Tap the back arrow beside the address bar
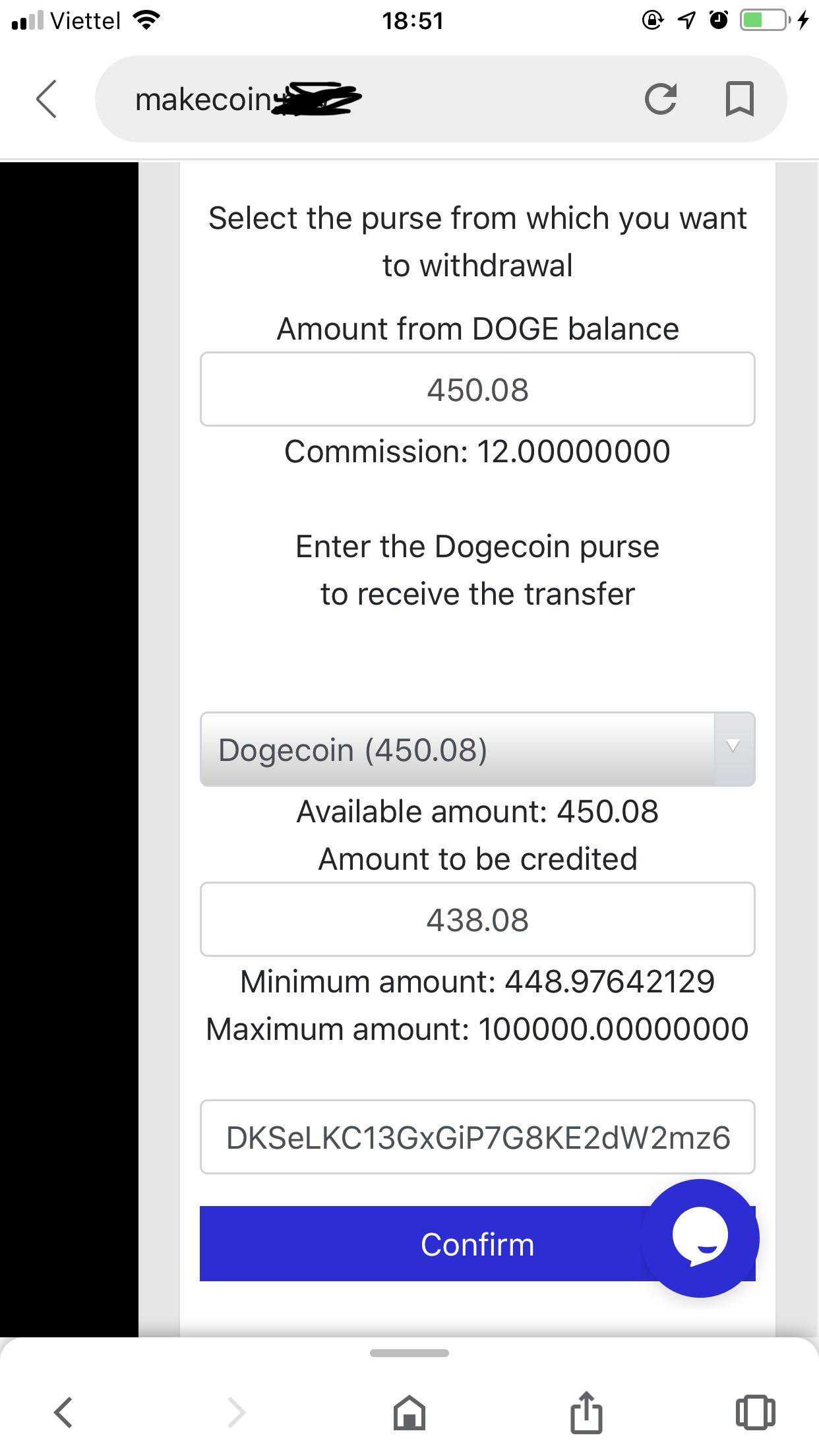This screenshot has height=1456, width=819. [x=46, y=100]
